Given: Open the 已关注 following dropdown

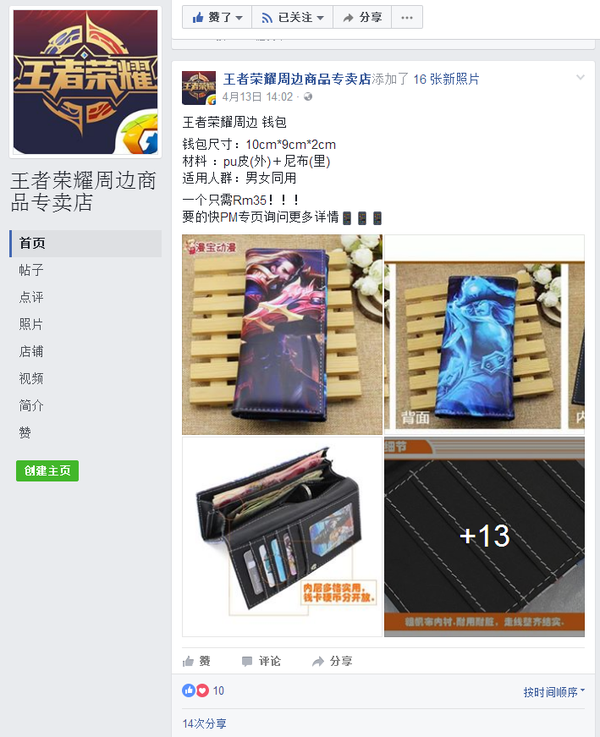Looking at the screenshot, I should pos(293,17).
